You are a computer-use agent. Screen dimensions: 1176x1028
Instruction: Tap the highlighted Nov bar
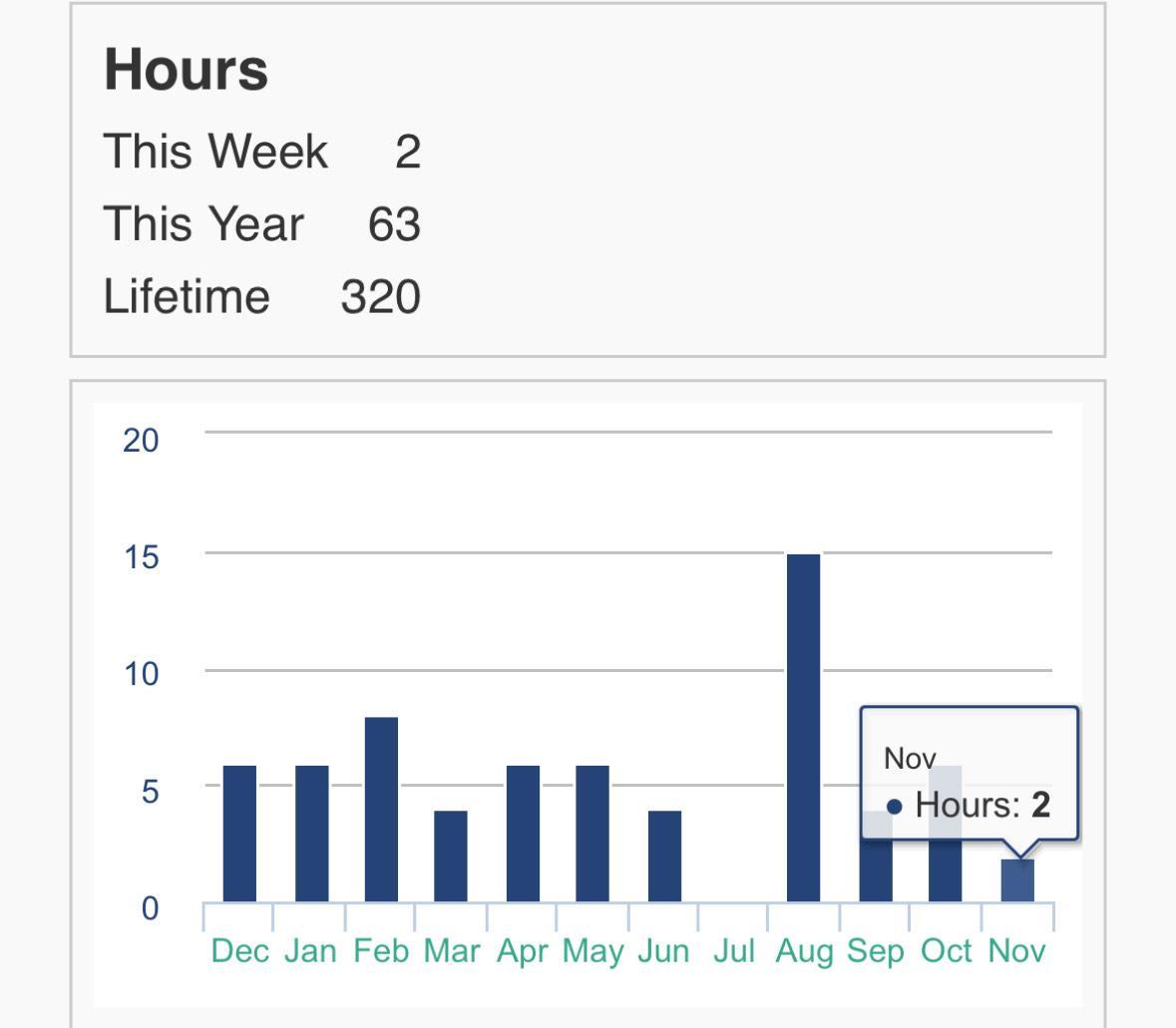[x=1017, y=881]
